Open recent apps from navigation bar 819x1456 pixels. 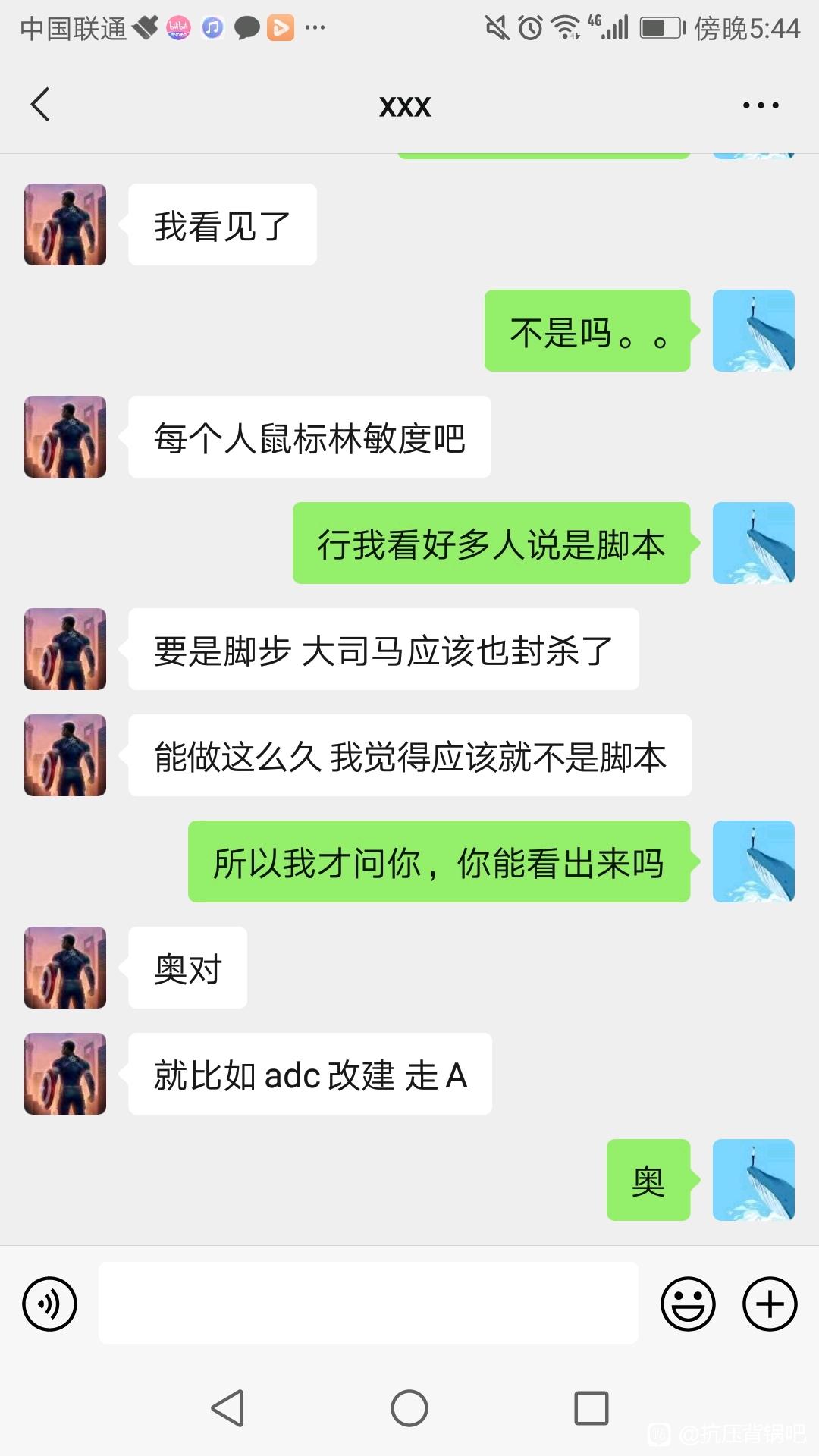click(x=591, y=1408)
